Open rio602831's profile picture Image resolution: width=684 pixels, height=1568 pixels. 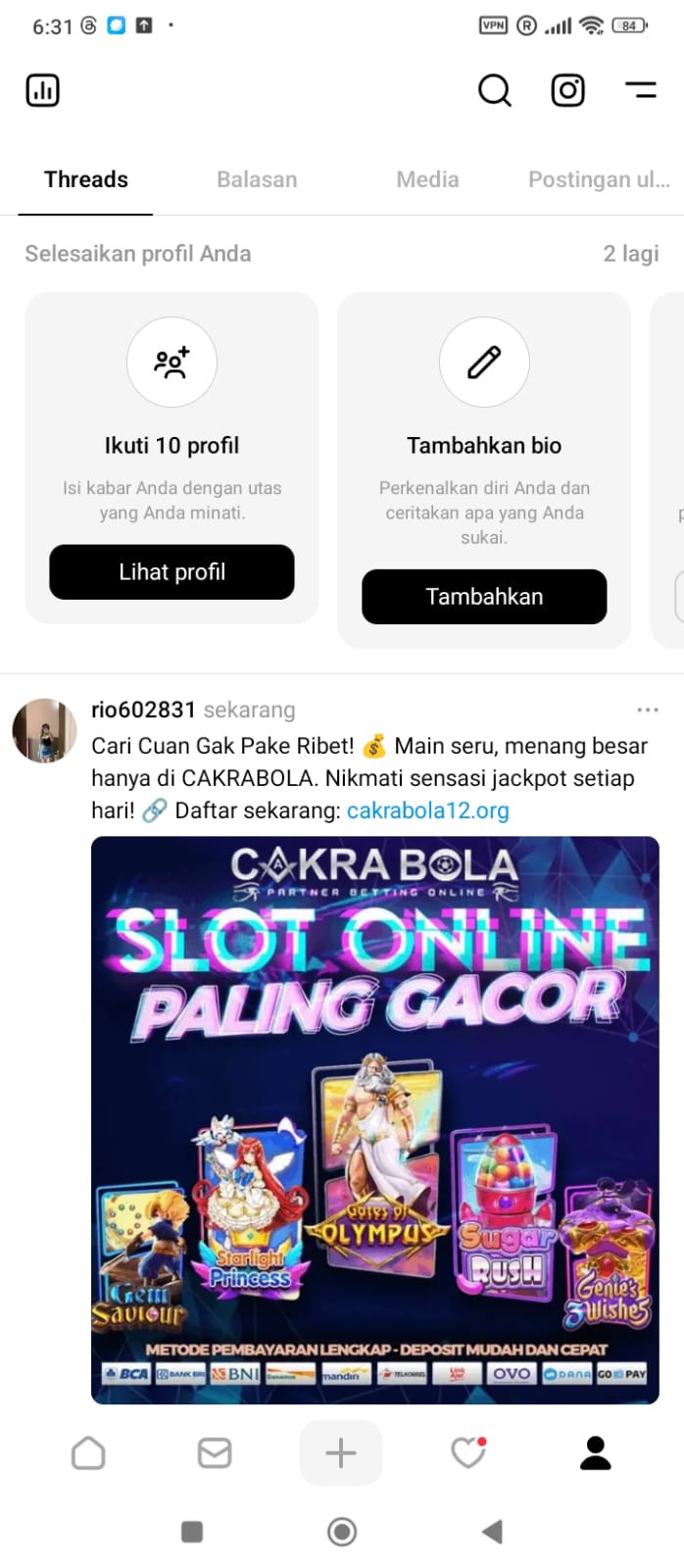tap(44, 730)
